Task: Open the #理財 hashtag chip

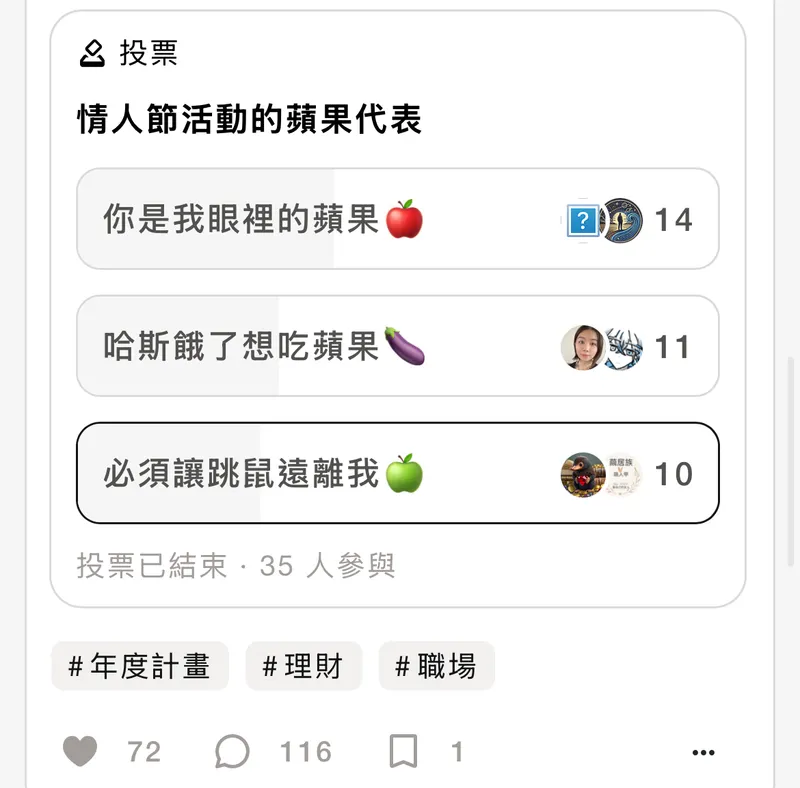Action: [x=303, y=666]
